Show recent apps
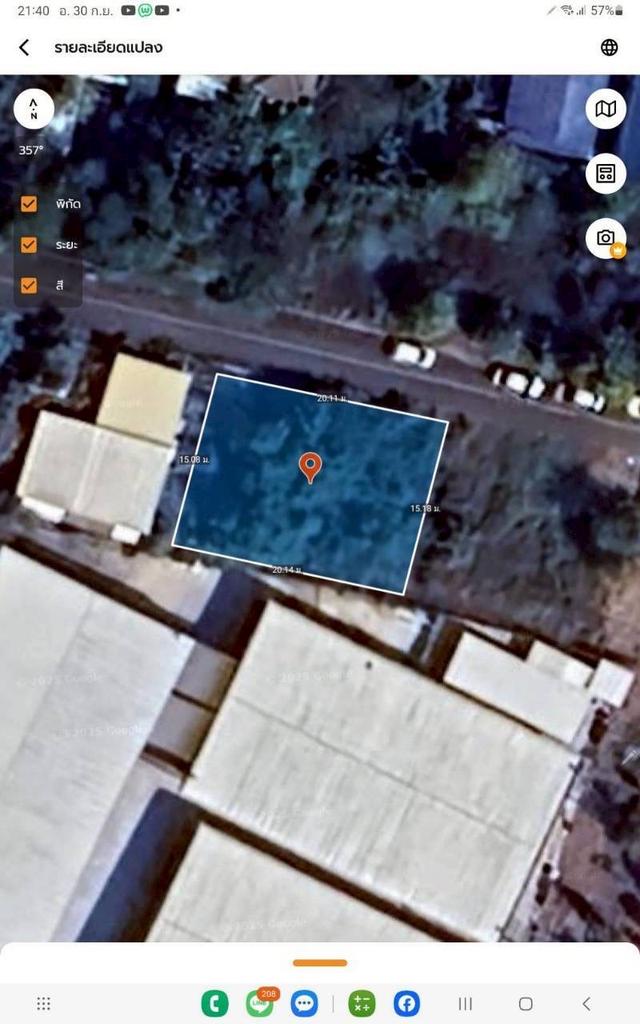 (465, 1003)
